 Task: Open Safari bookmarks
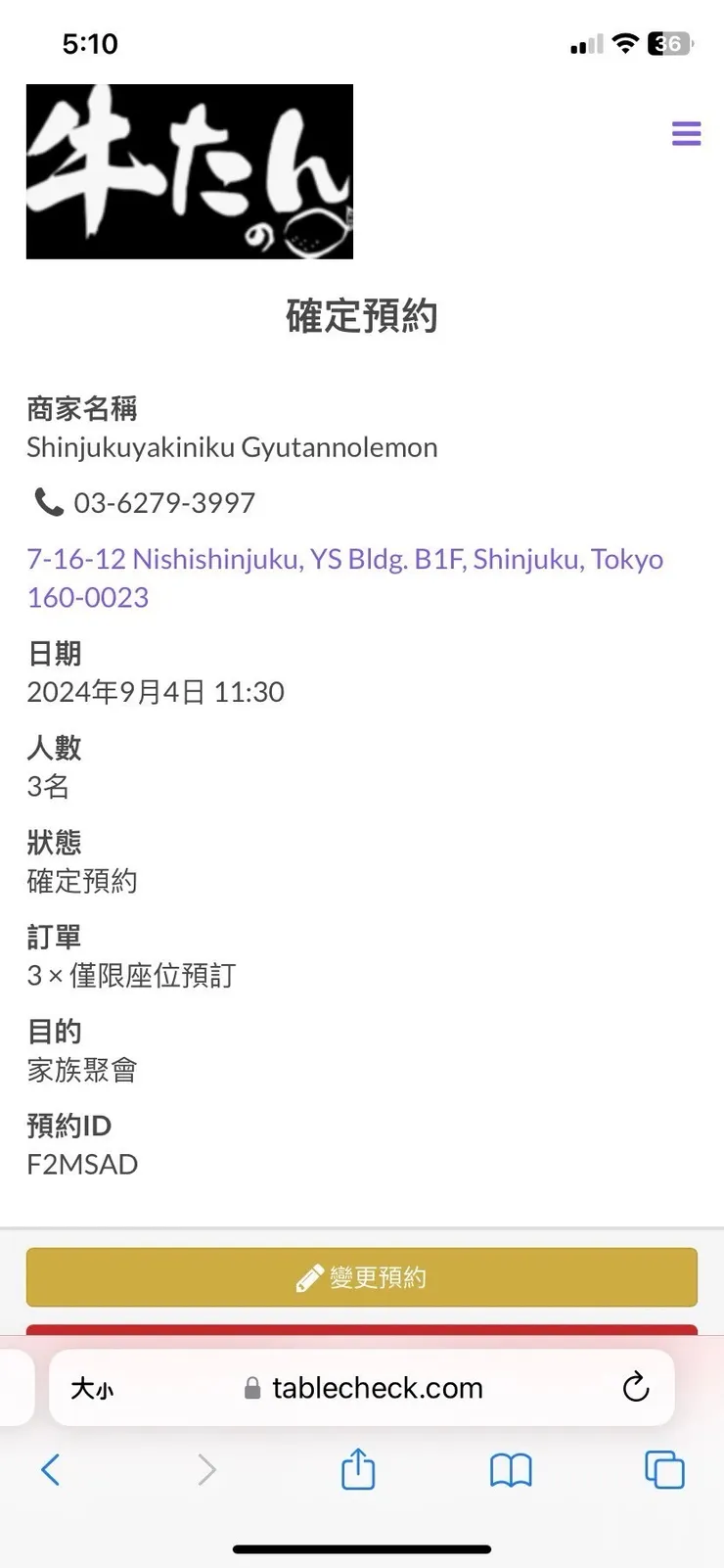pyautogui.click(x=511, y=1469)
